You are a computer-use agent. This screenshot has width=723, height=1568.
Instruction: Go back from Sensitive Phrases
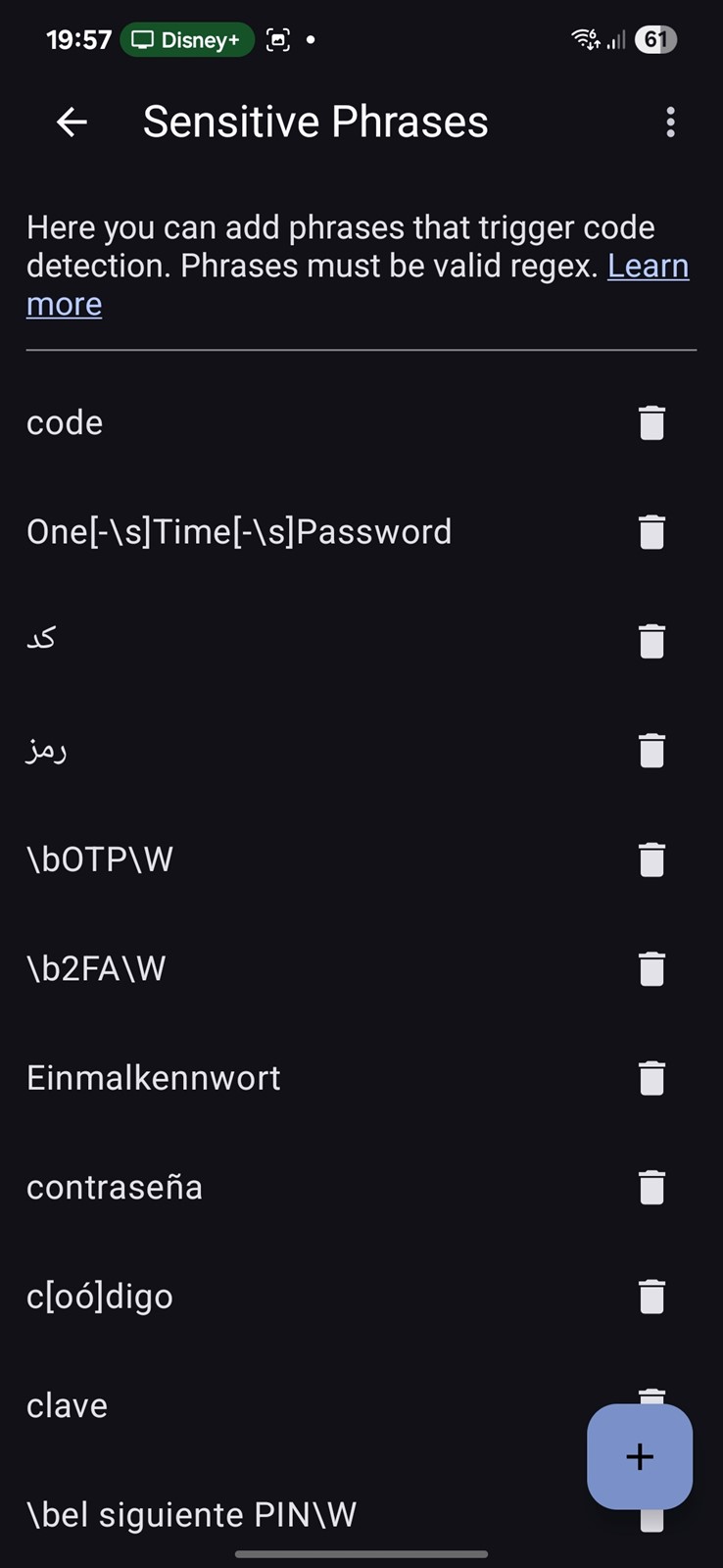click(x=72, y=122)
